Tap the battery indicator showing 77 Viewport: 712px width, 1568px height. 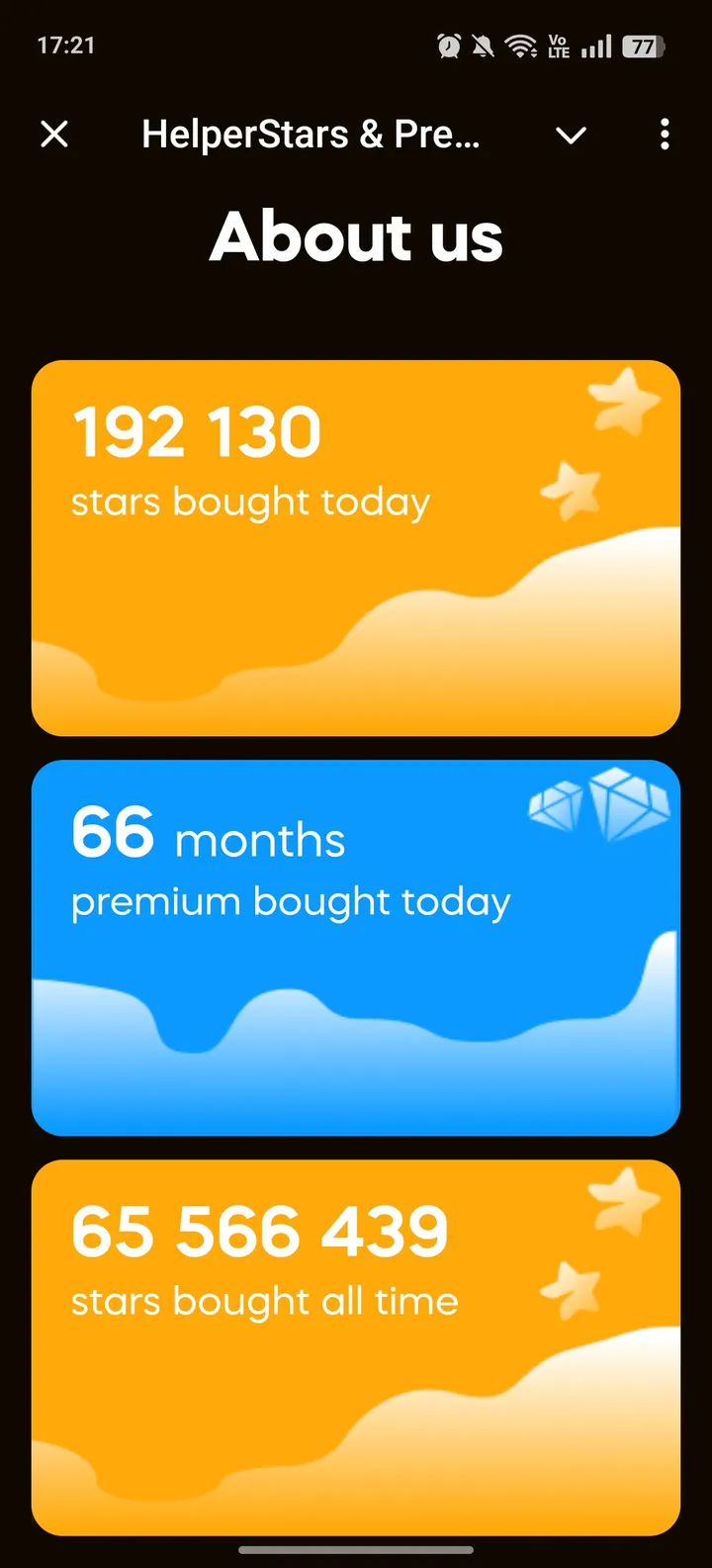[642, 45]
